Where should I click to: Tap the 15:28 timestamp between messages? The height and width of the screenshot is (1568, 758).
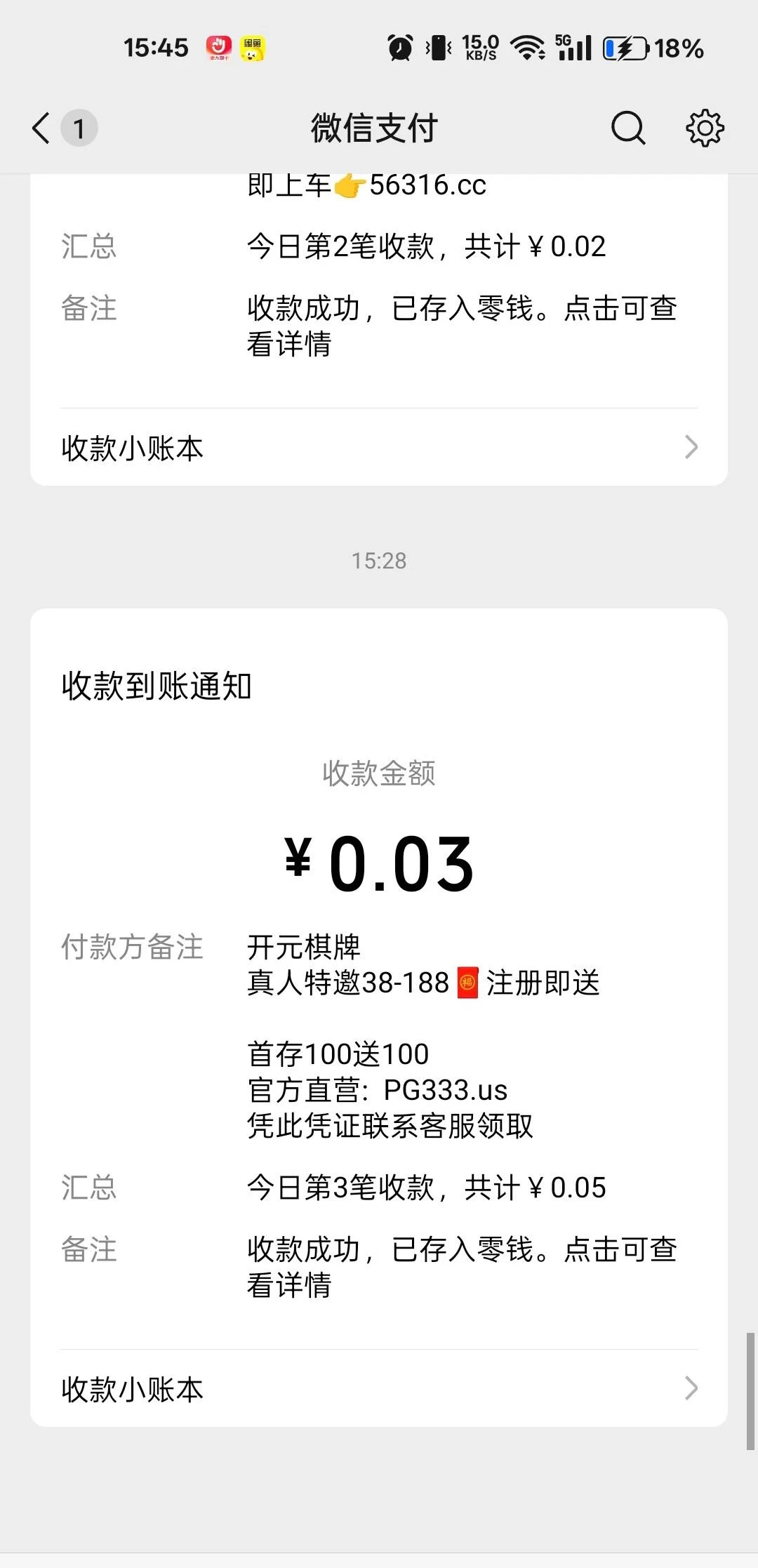click(x=379, y=559)
